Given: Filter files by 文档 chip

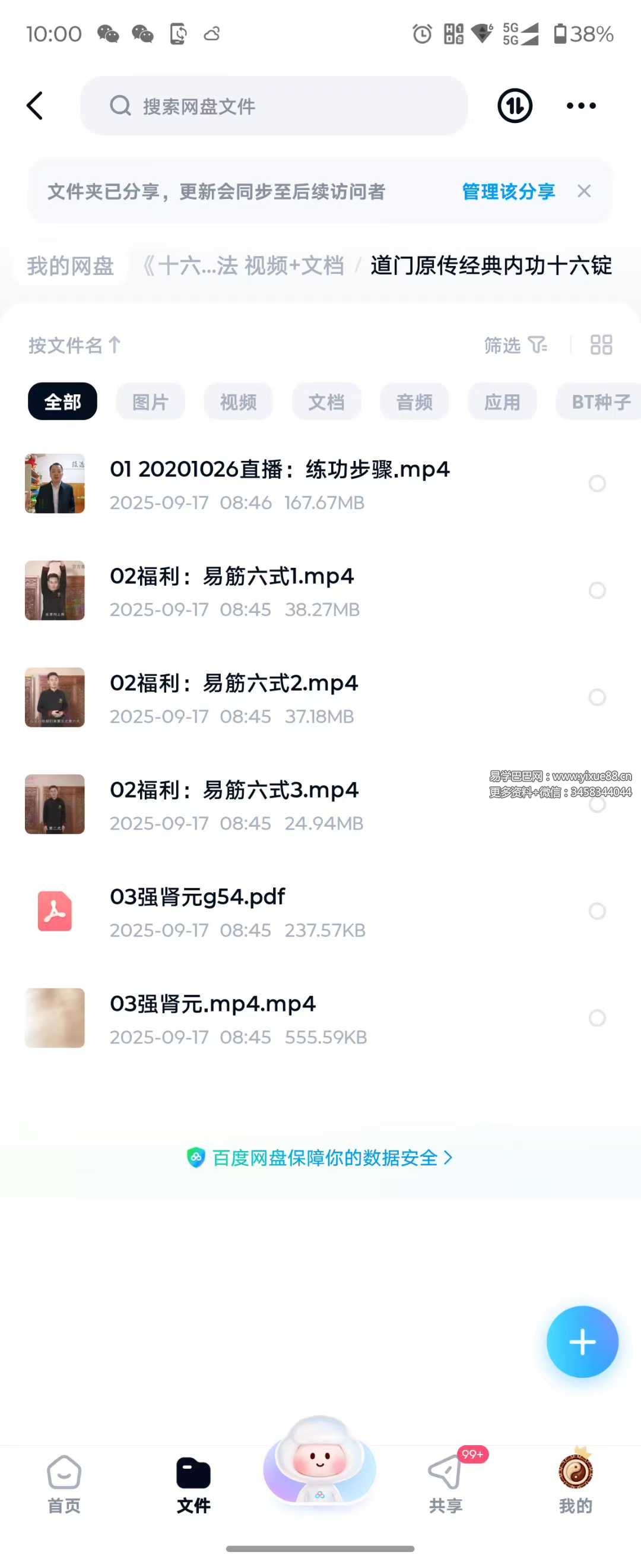Looking at the screenshot, I should [x=326, y=402].
